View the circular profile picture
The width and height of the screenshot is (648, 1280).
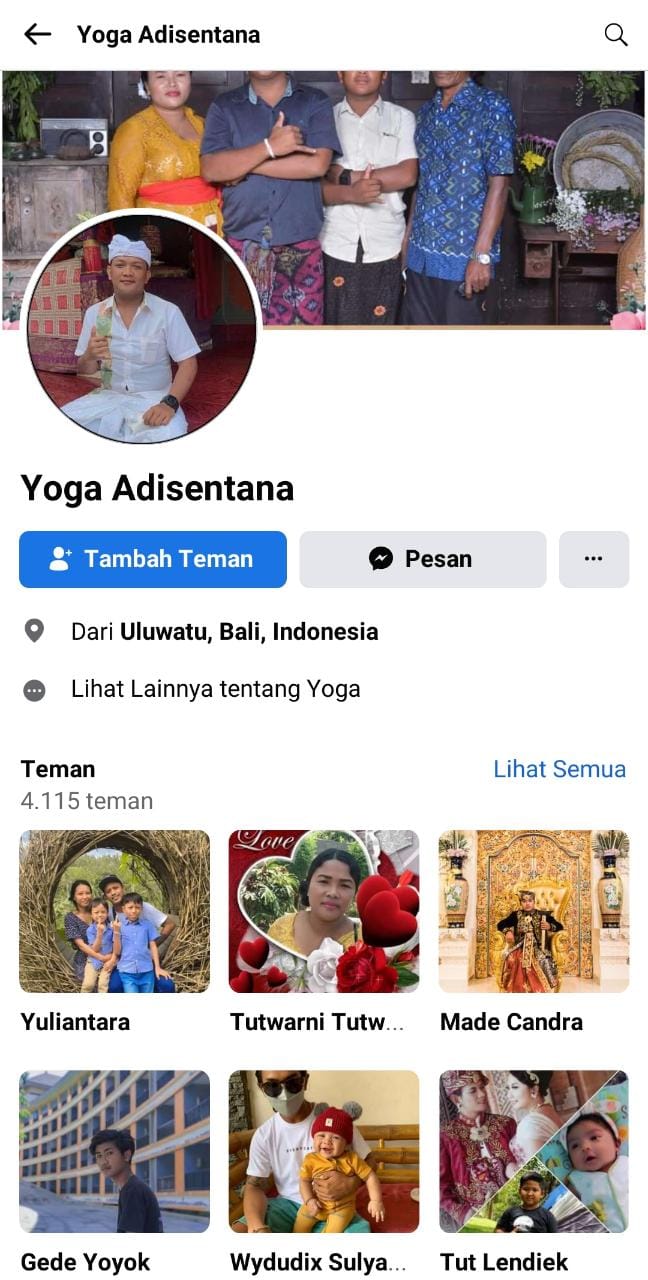(140, 329)
